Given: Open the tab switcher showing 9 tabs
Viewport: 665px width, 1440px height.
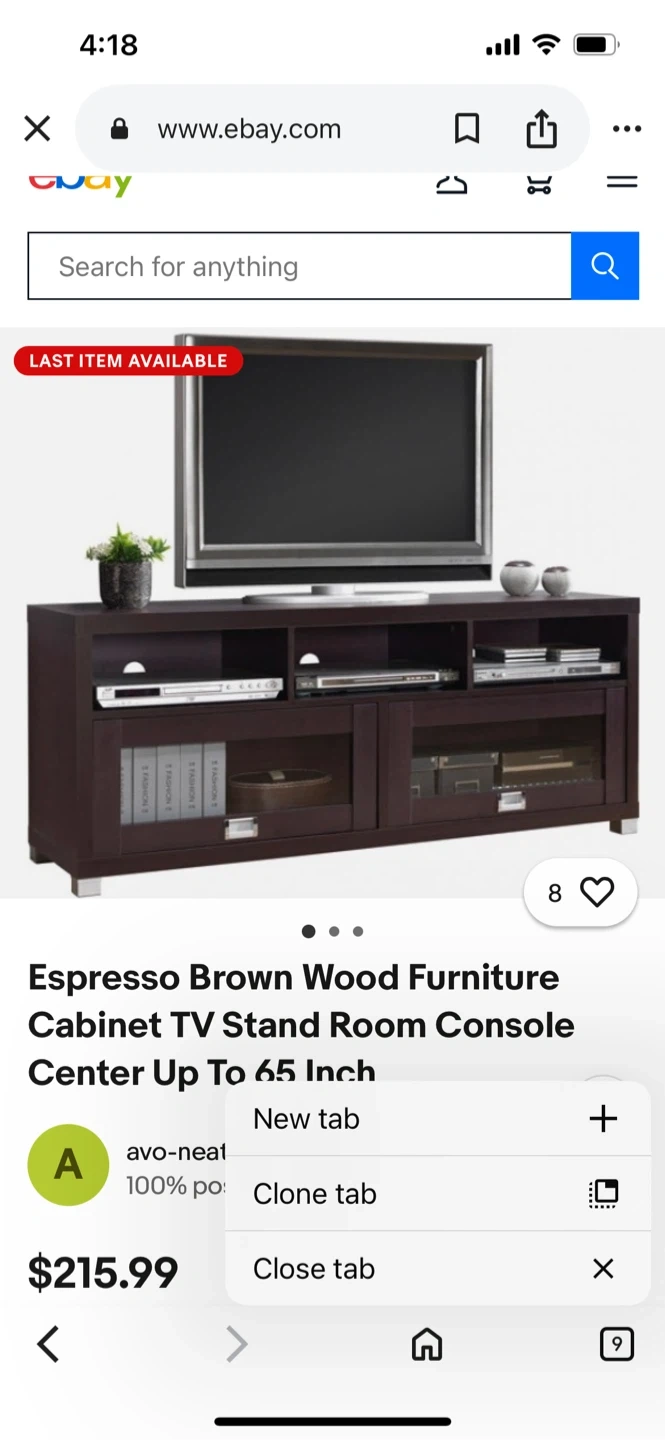Looking at the screenshot, I should point(616,1345).
